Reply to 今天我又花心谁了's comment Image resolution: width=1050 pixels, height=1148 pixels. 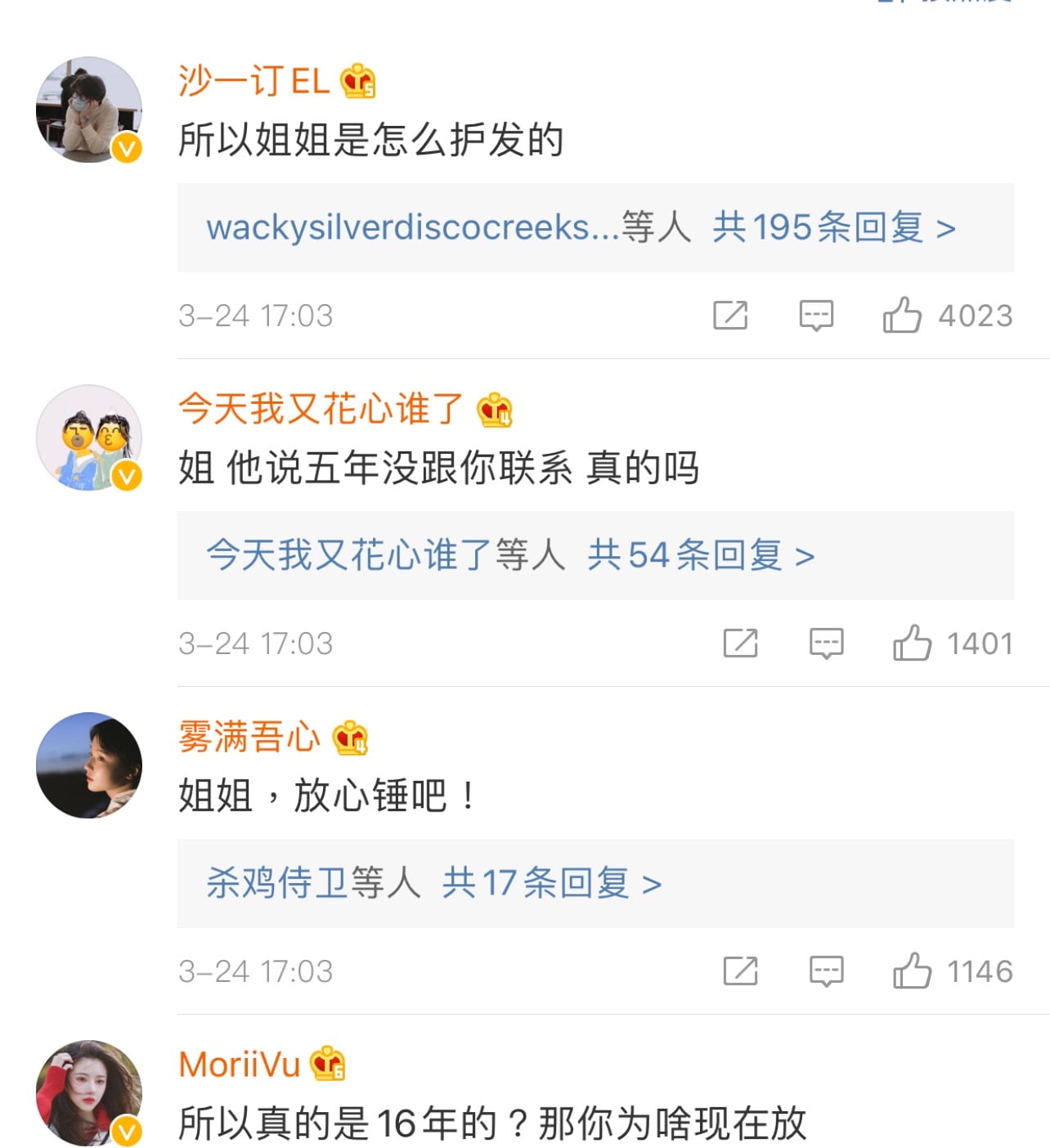click(826, 643)
